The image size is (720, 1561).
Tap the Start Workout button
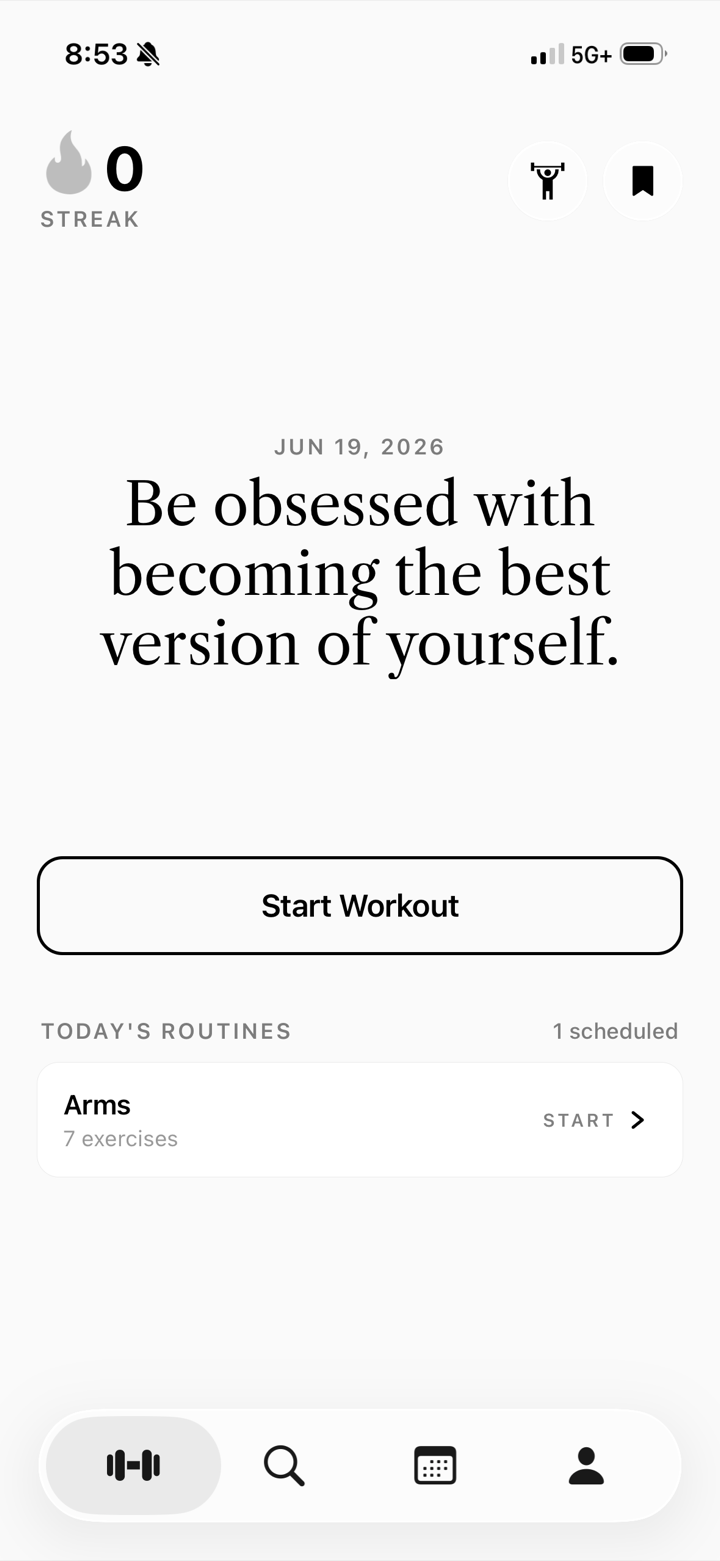tap(360, 905)
